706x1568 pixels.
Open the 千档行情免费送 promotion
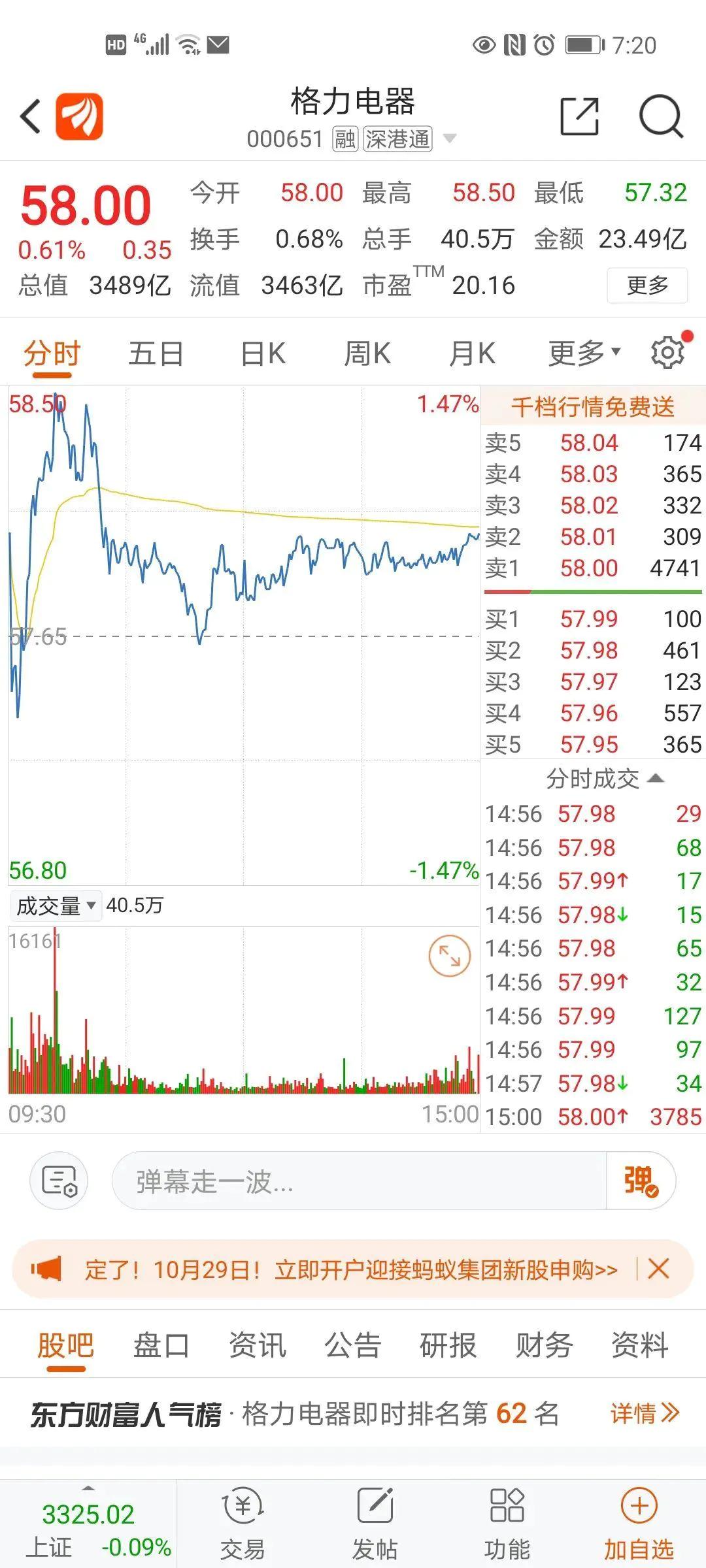(x=592, y=406)
